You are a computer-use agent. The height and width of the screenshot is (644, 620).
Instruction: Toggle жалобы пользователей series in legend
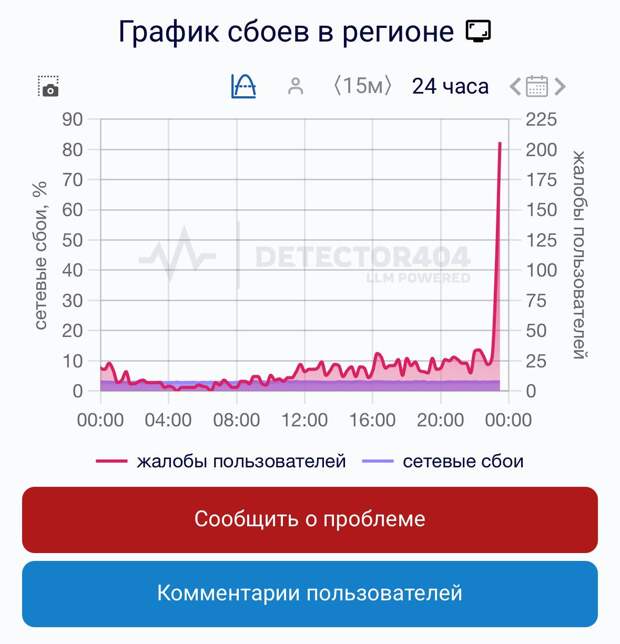point(221,461)
